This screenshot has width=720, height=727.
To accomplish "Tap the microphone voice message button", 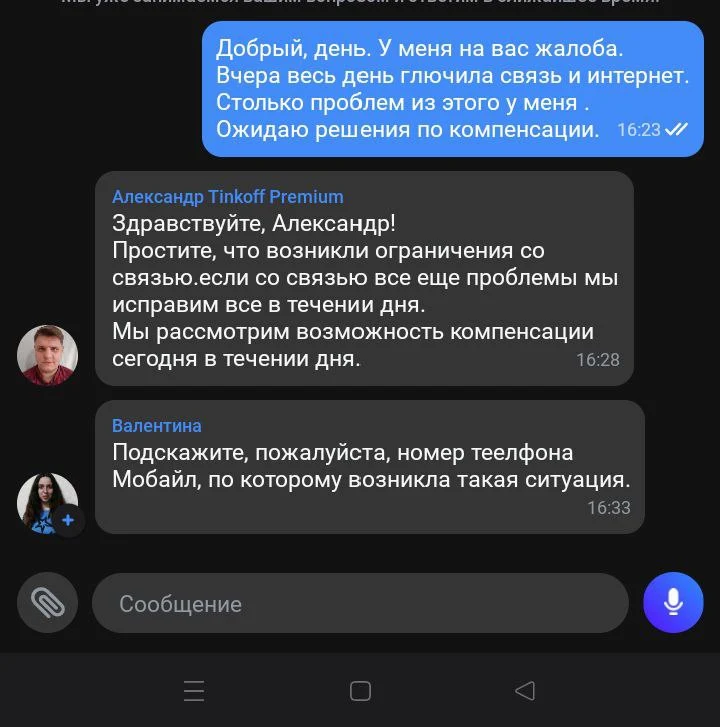I will click(x=673, y=602).
